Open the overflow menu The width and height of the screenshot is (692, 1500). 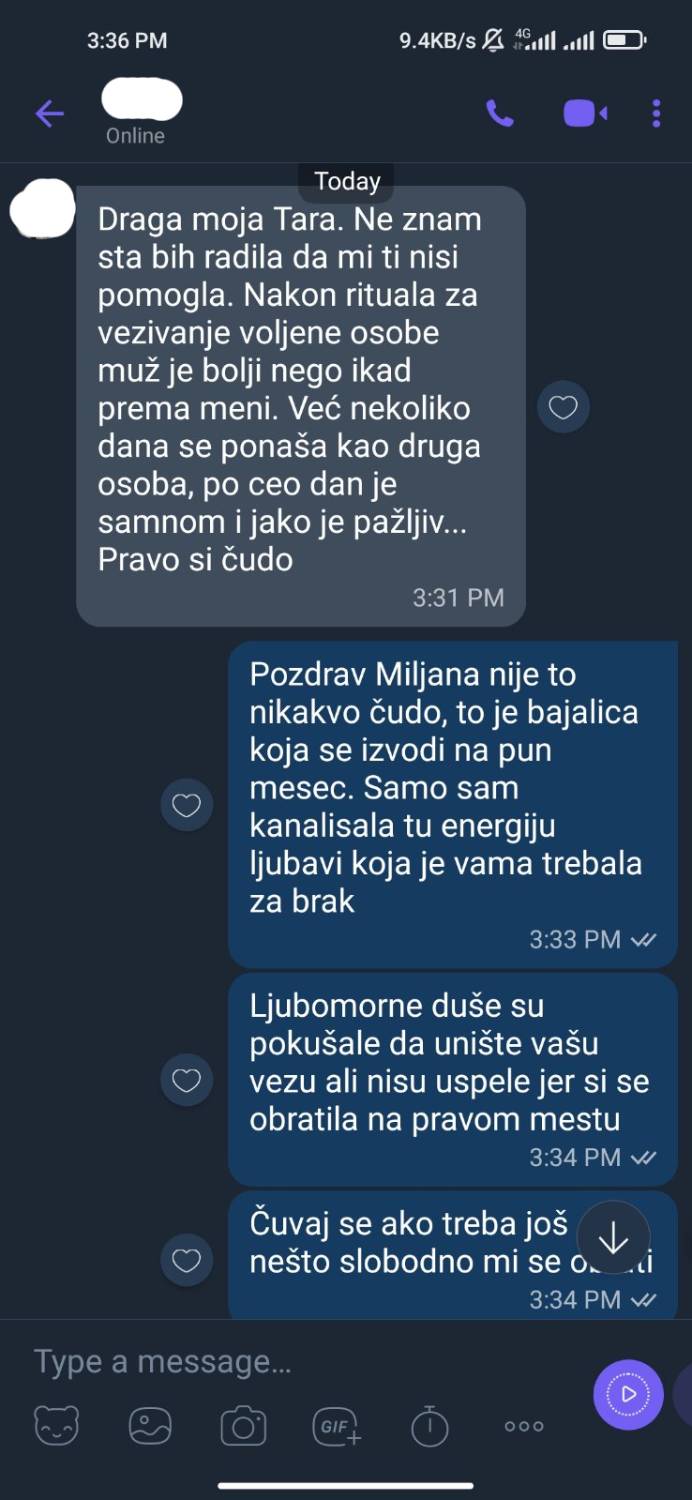pos(656,114)
